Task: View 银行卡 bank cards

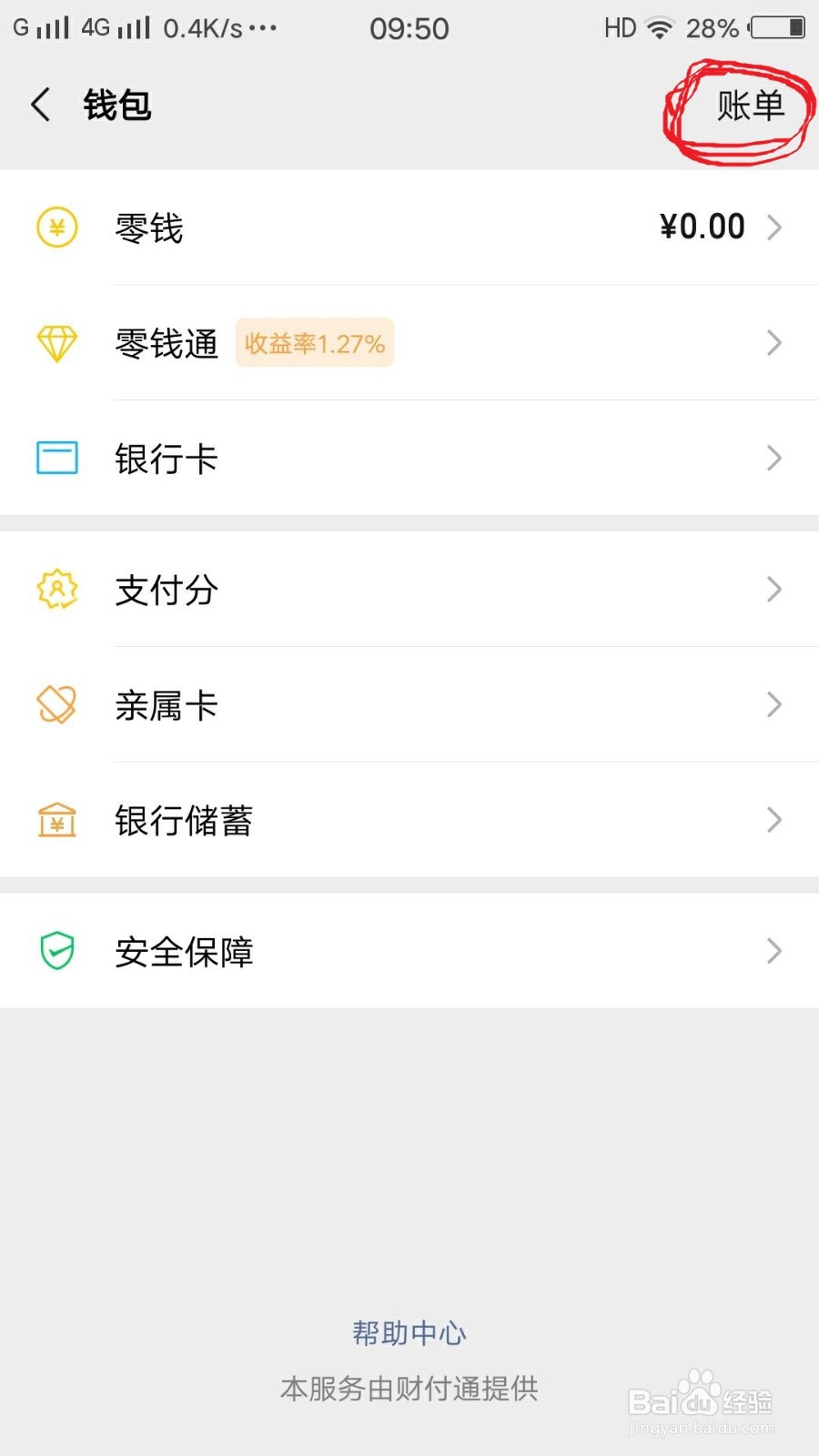Action: pos(409,458)
